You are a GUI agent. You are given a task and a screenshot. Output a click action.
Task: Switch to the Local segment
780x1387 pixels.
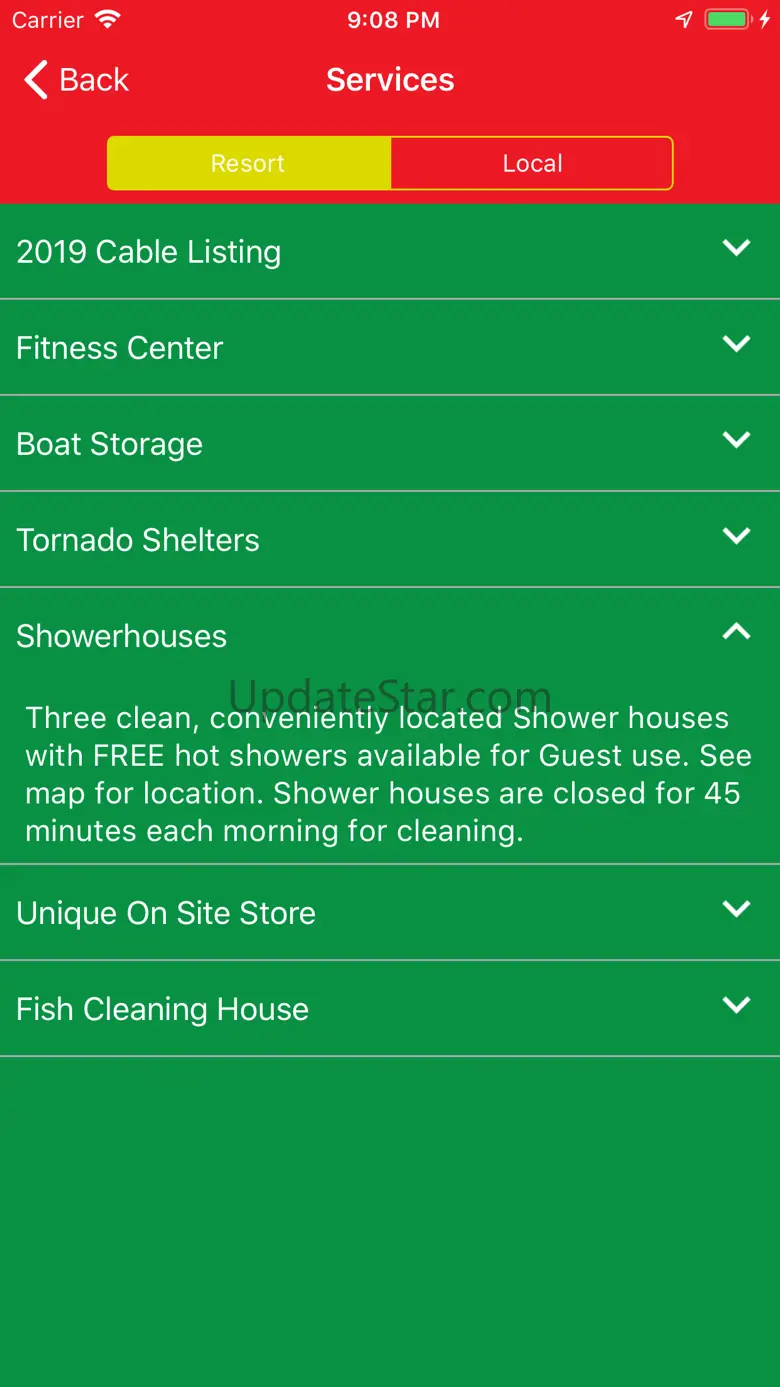tap(532, 163)
